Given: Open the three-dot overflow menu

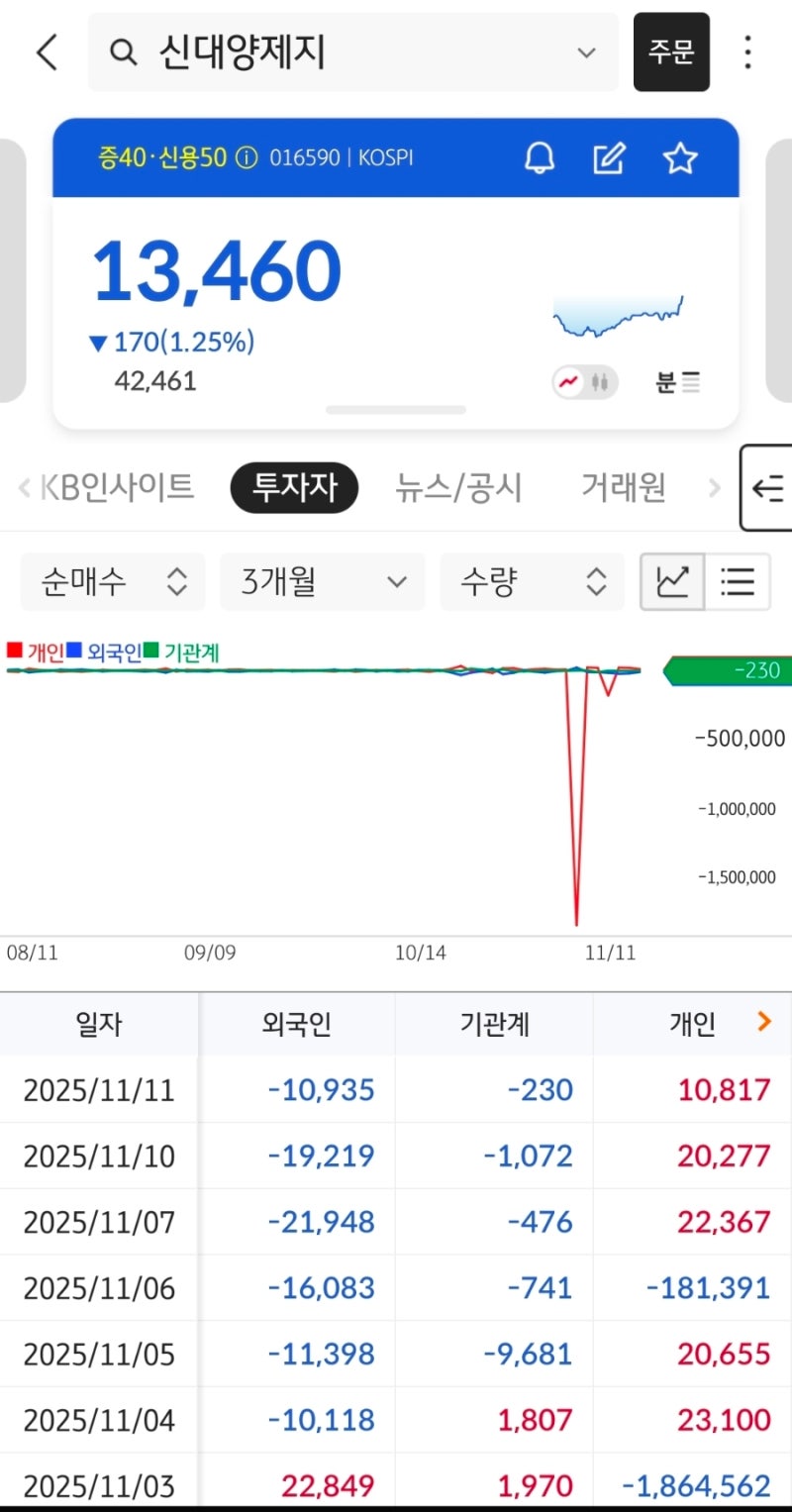Looking at the screenshot, I should pyautogui.click(x=747, y=51).
